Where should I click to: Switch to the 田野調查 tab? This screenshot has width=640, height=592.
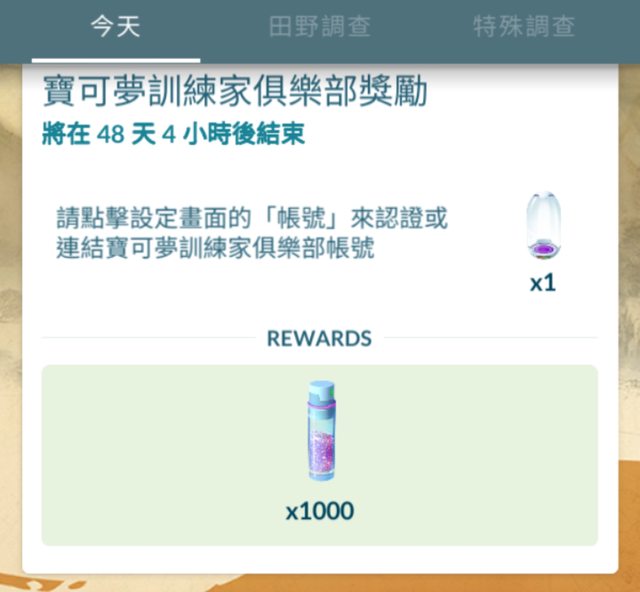click(x=320, y=28)
